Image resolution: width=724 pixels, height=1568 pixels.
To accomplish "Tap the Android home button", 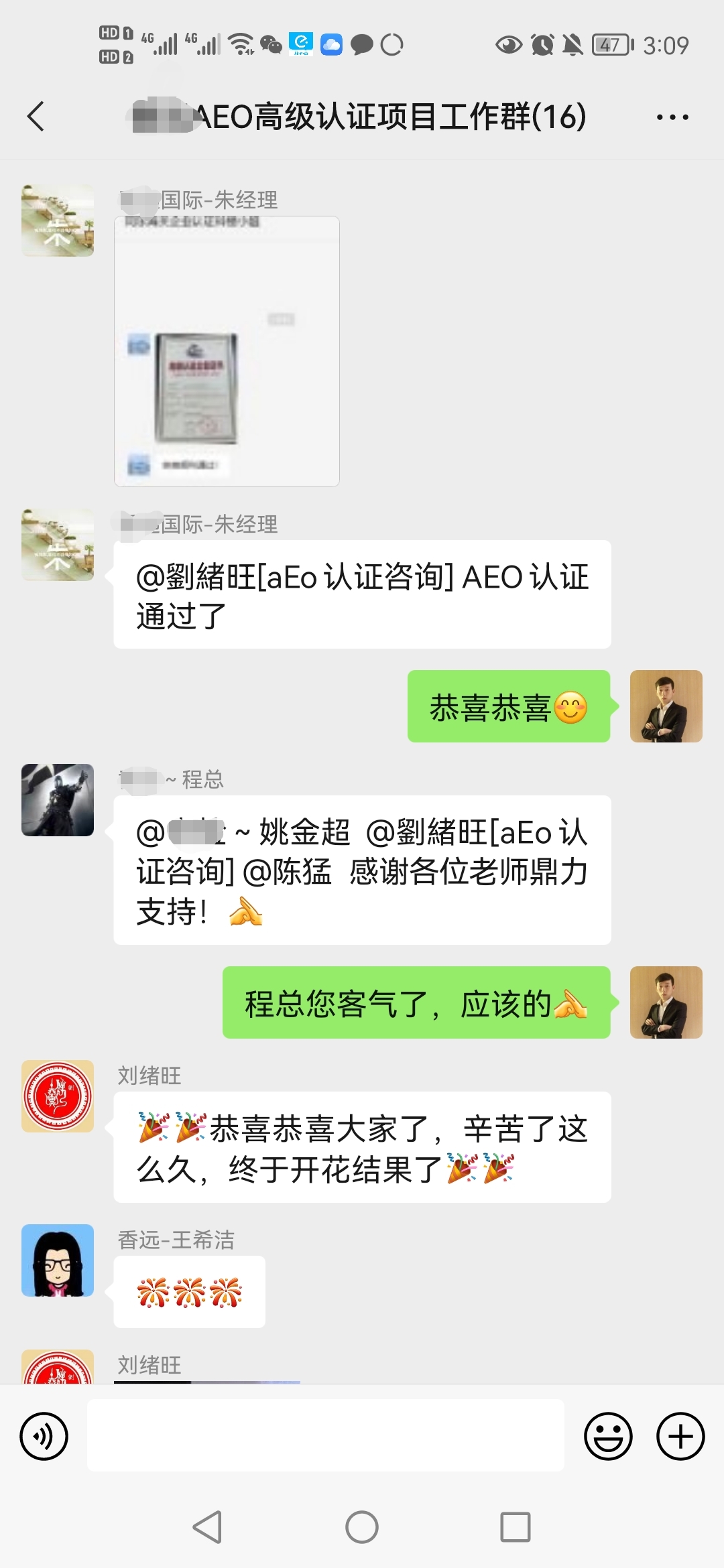I will pyautogui.click(x=362, y=1527).
